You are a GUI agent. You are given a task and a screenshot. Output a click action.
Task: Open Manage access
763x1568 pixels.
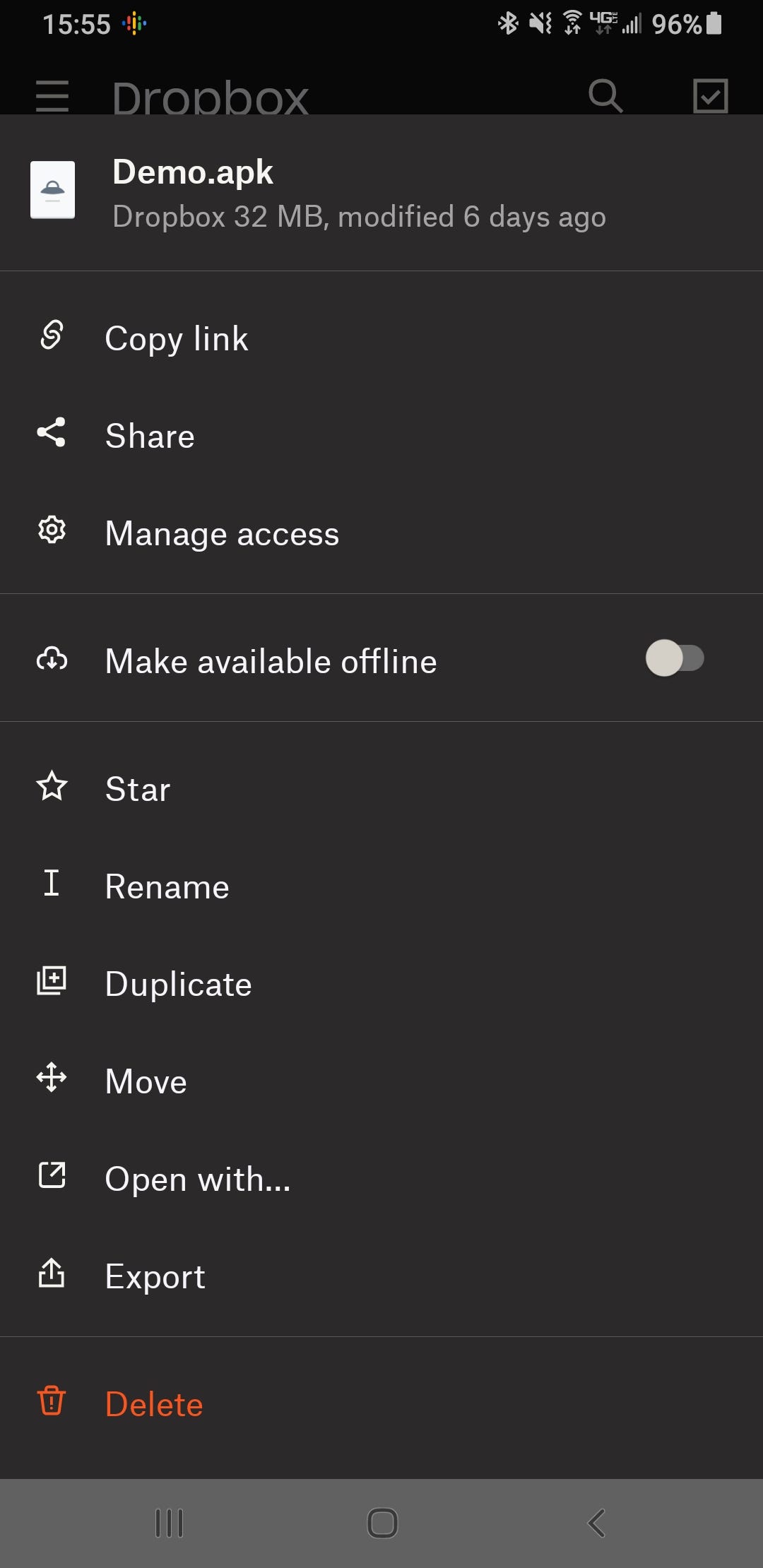click(x=381, y=533)
